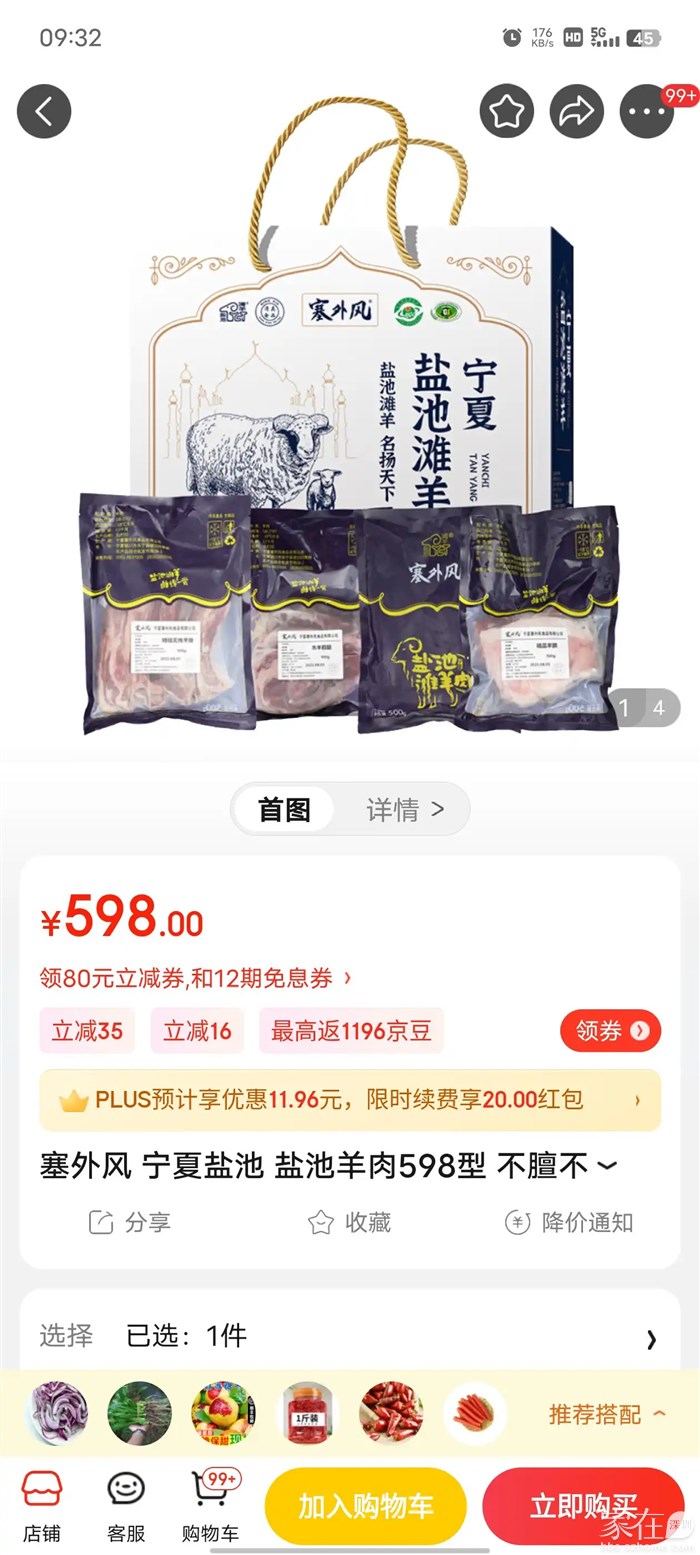Favorite the product with the top star icon

507,111
